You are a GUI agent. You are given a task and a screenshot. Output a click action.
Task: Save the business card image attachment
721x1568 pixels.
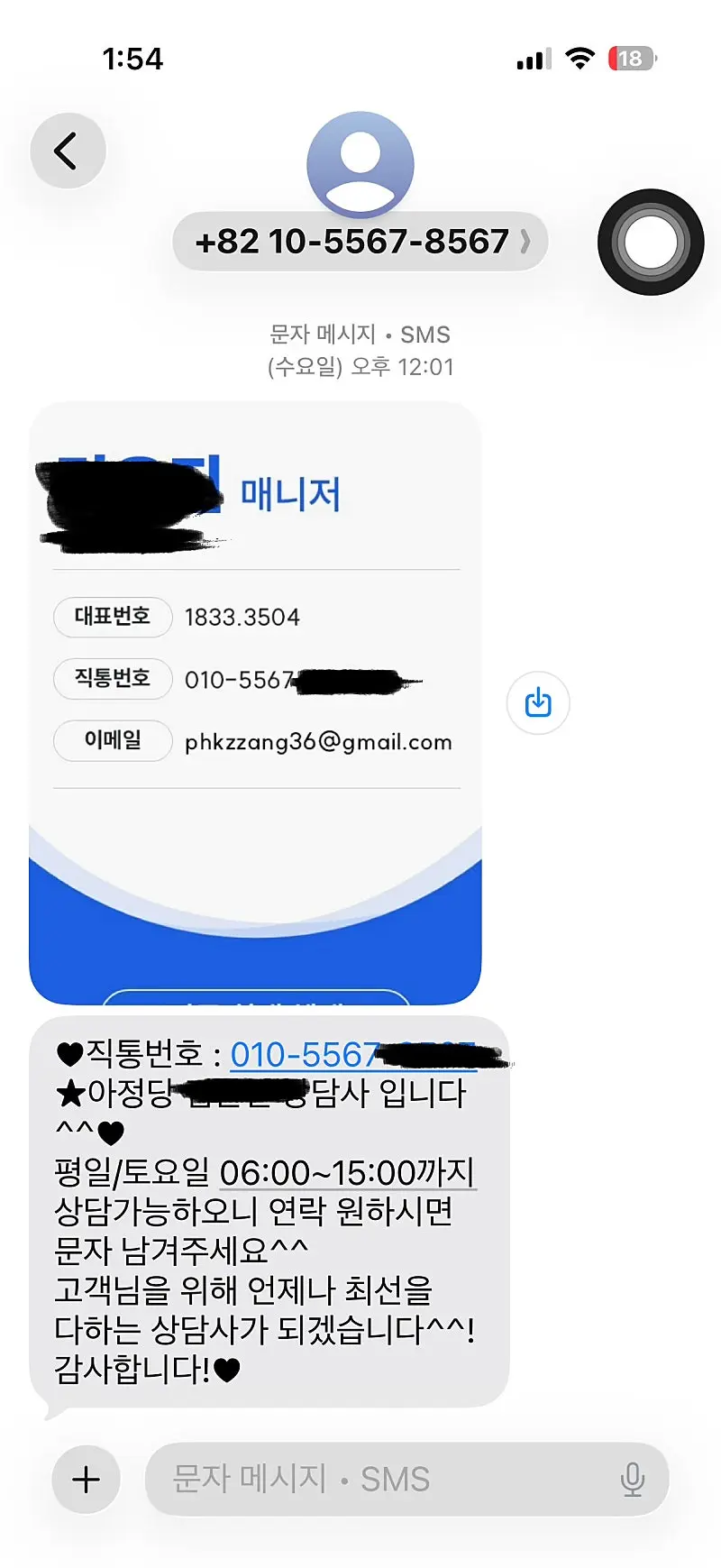(538, 702)
